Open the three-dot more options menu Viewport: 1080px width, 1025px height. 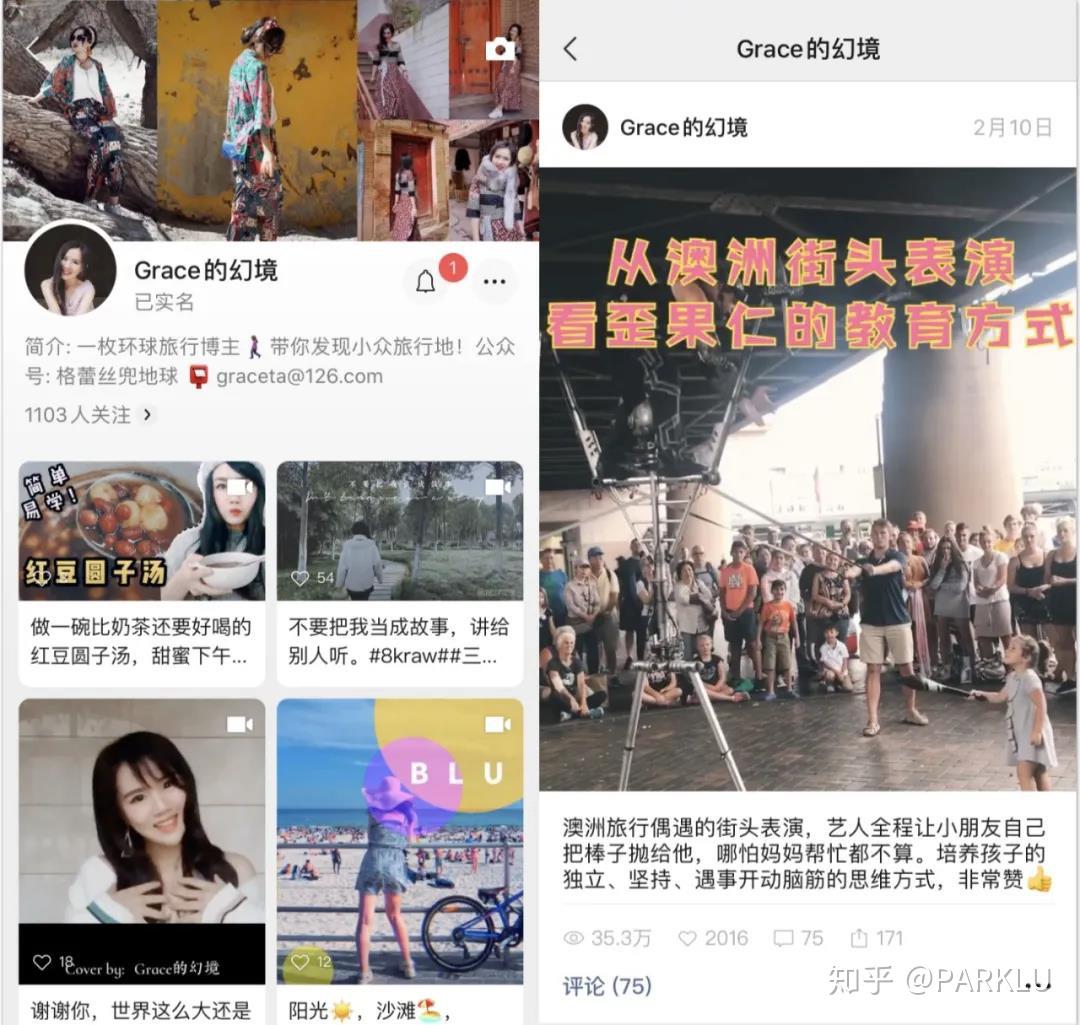coord(494,282)
